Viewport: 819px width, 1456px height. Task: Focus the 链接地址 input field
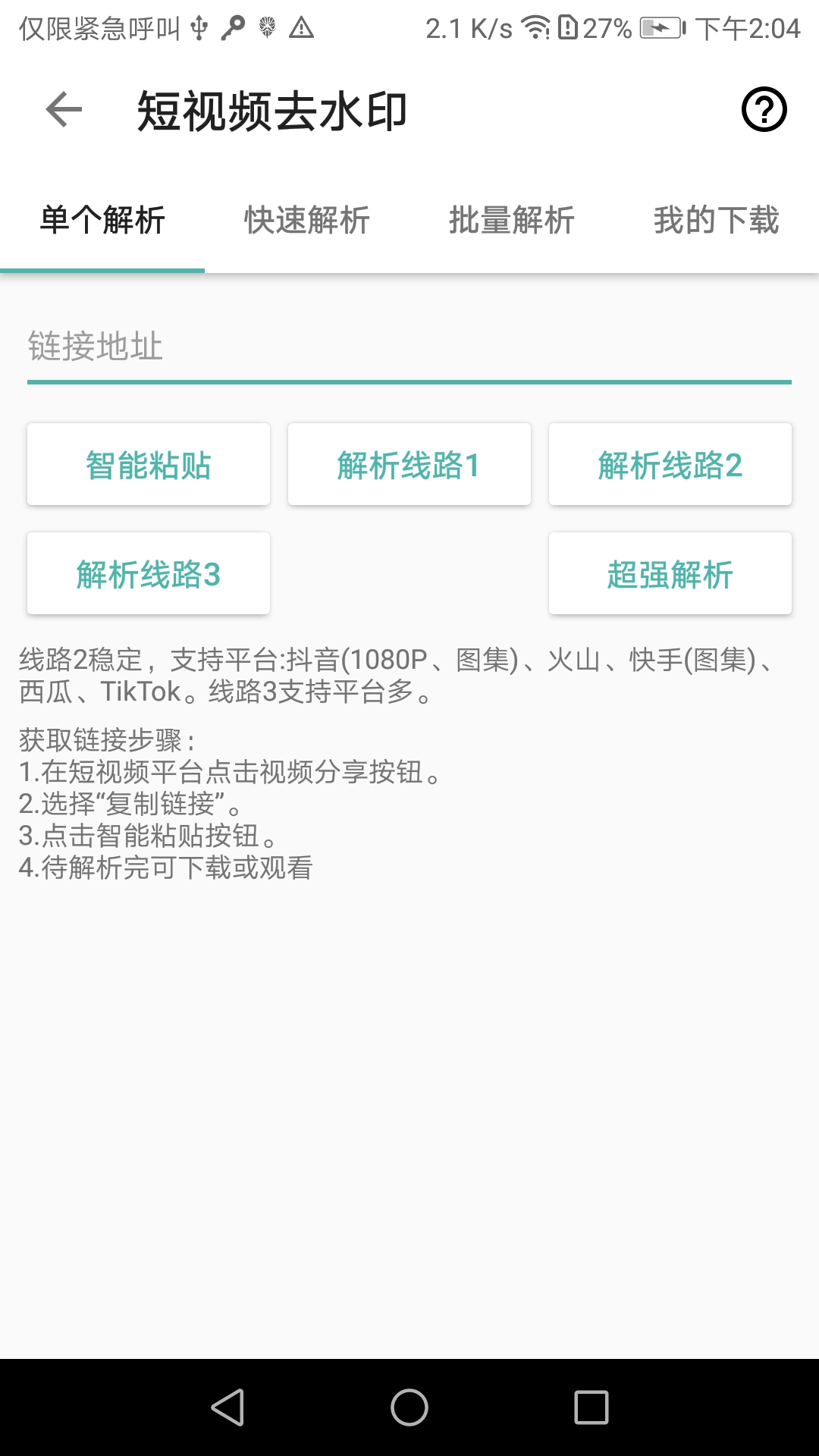tap(409, 347)
